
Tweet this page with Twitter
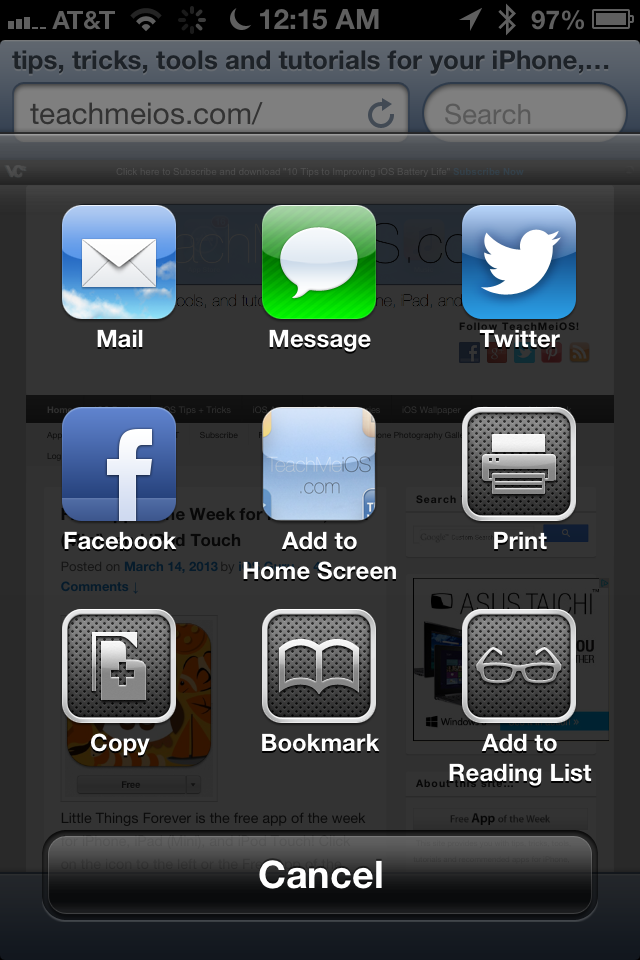519,262
